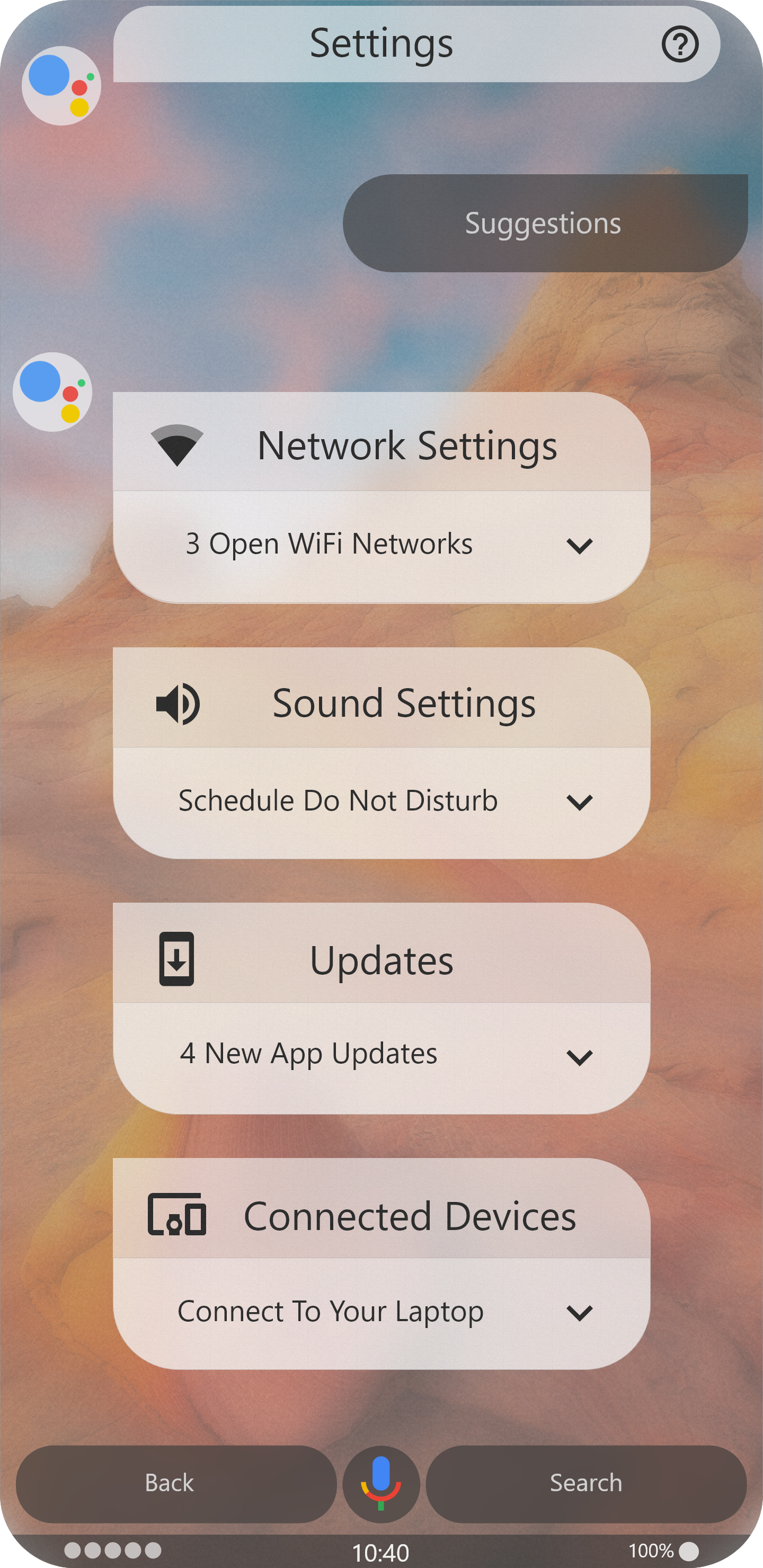Tap the Suggestions bubble

[544, 224]
